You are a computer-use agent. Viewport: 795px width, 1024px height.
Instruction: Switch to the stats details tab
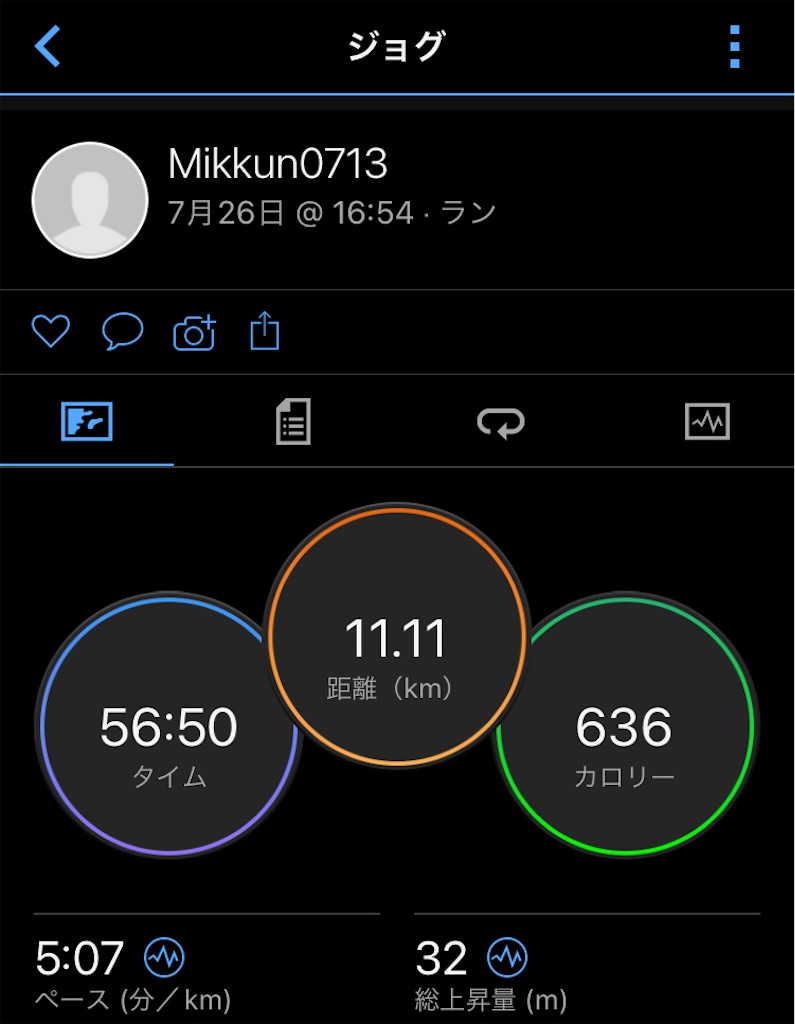[x=293, y=422]
